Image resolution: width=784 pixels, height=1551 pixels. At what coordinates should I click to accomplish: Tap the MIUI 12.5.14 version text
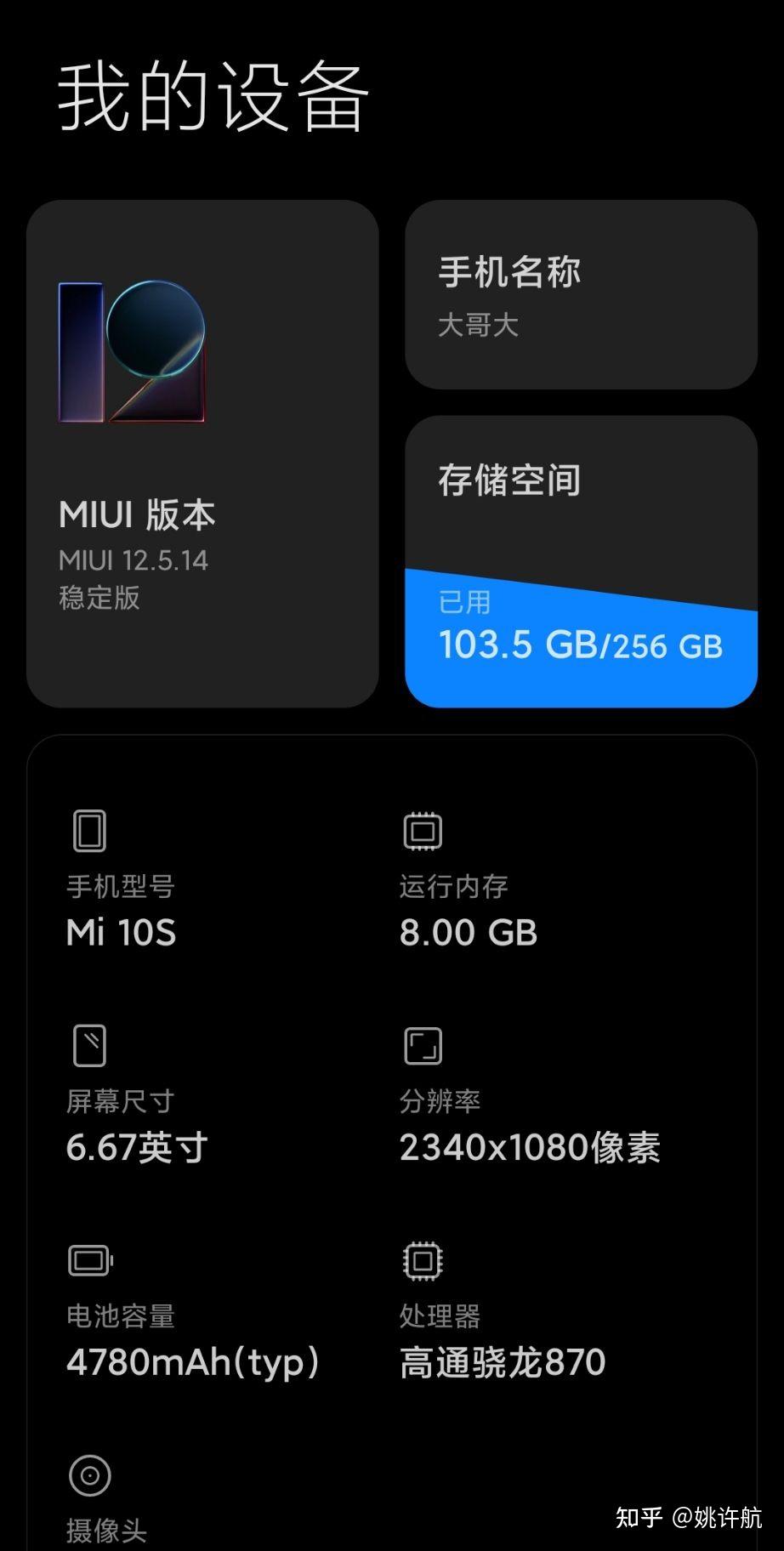pos(132,560)
